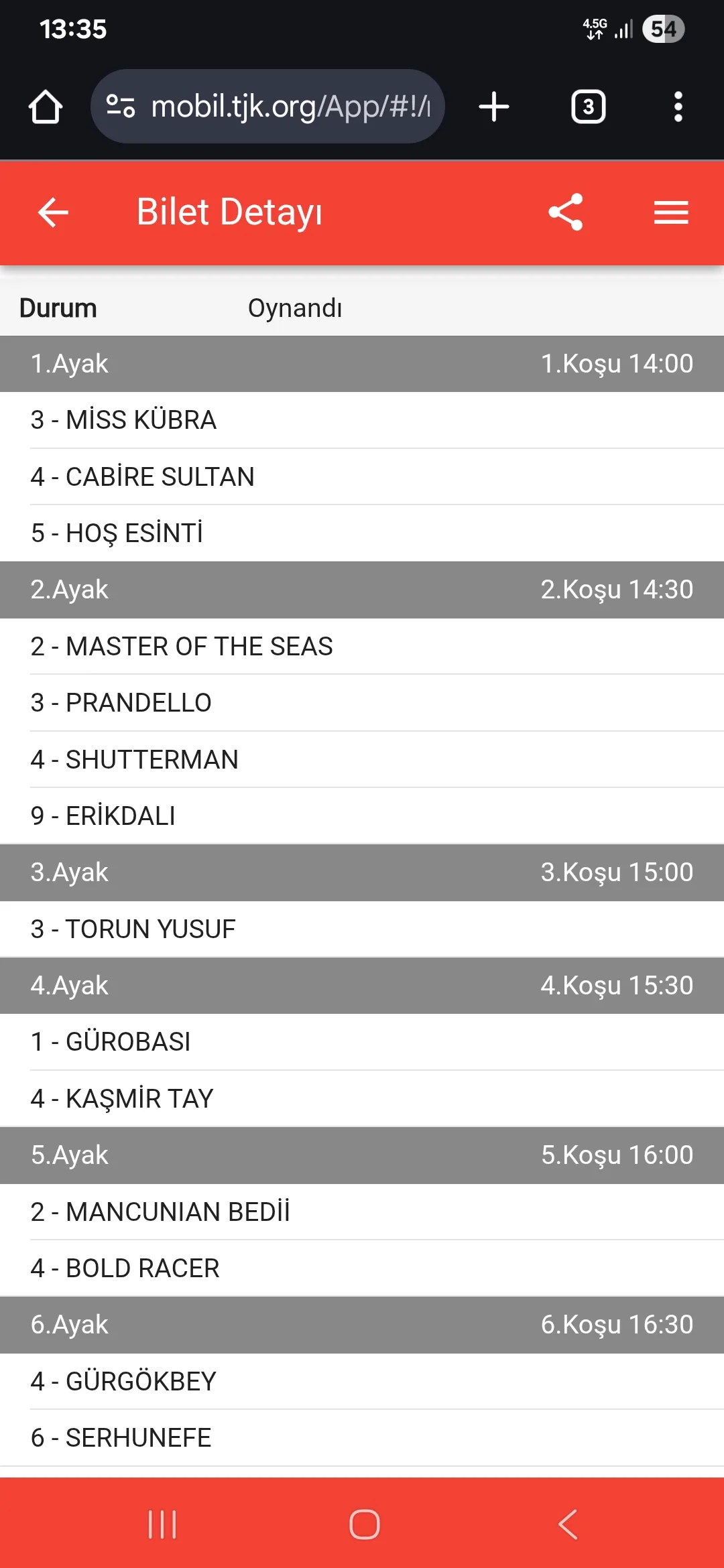Image resolution: width=724 pixels, height=1568 pixels.
Task: Open the browser overflow menu
Action: [678, 107]
